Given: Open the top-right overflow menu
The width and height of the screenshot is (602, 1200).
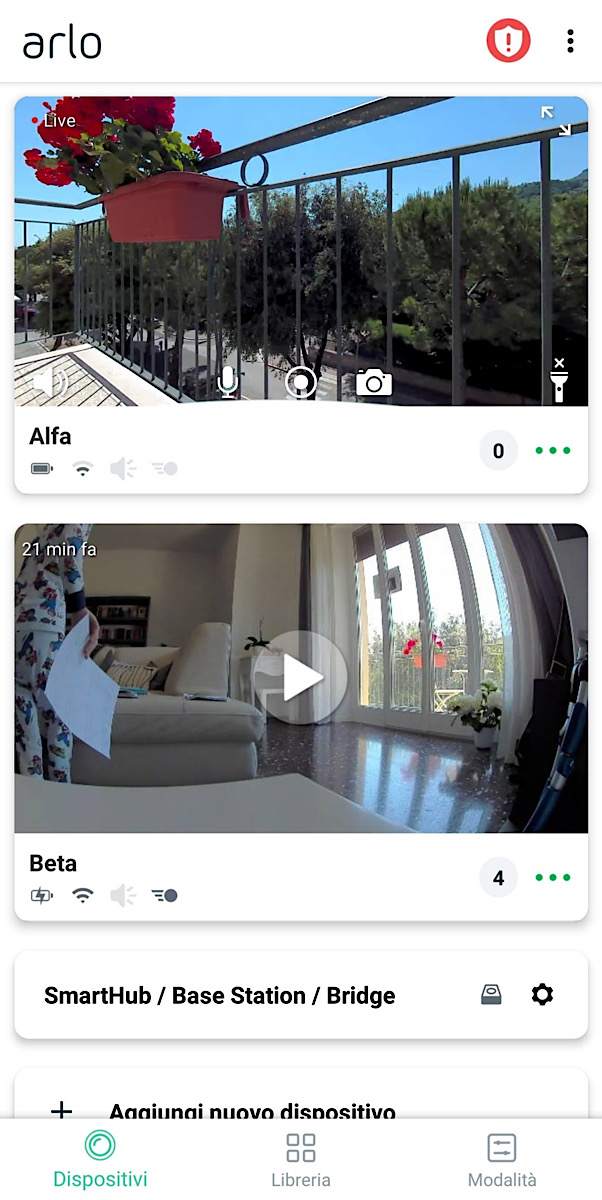Looking at the screenshot, I should (570, 41).
